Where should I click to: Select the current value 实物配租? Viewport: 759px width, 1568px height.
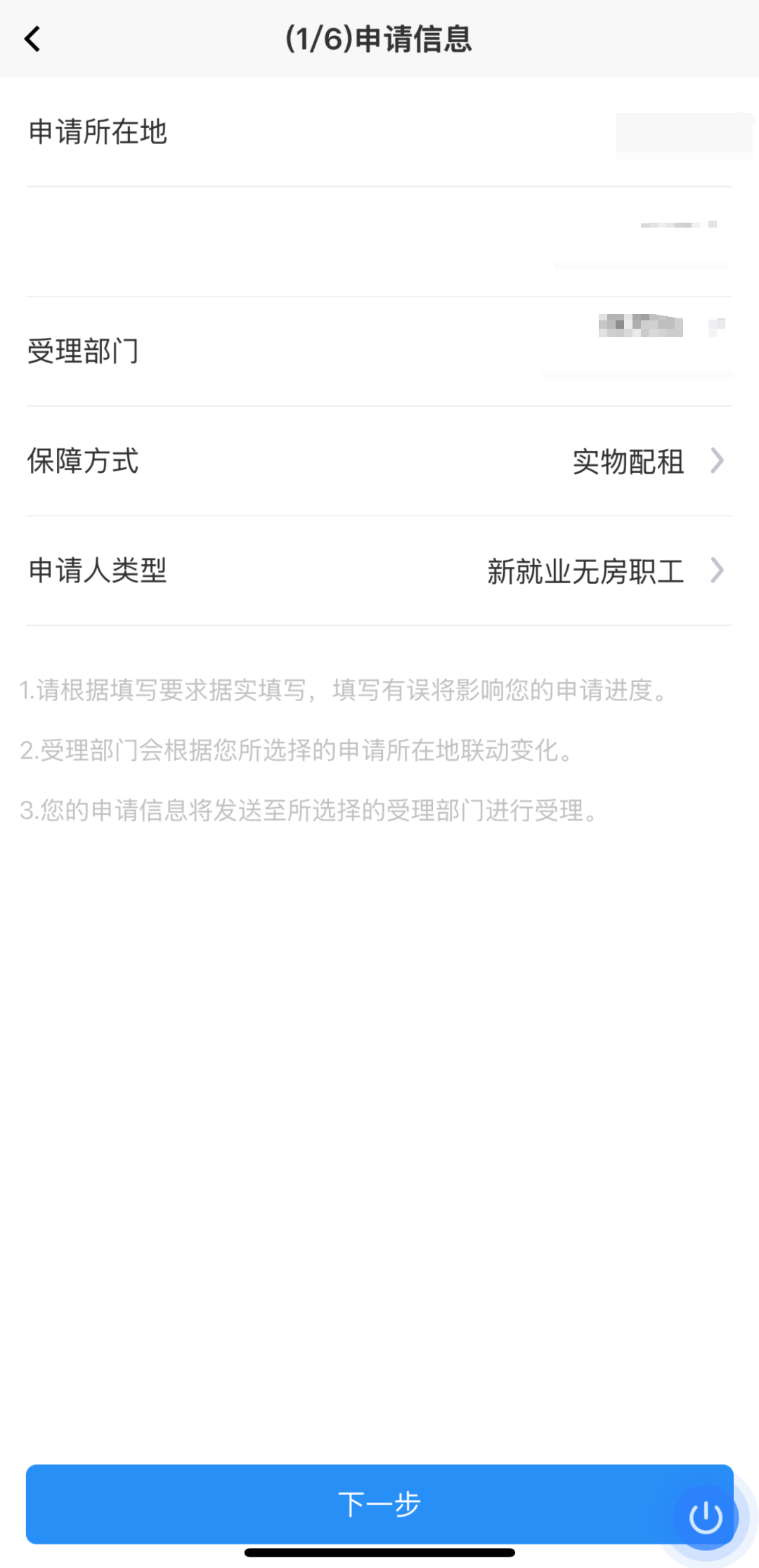coord(628,462)
